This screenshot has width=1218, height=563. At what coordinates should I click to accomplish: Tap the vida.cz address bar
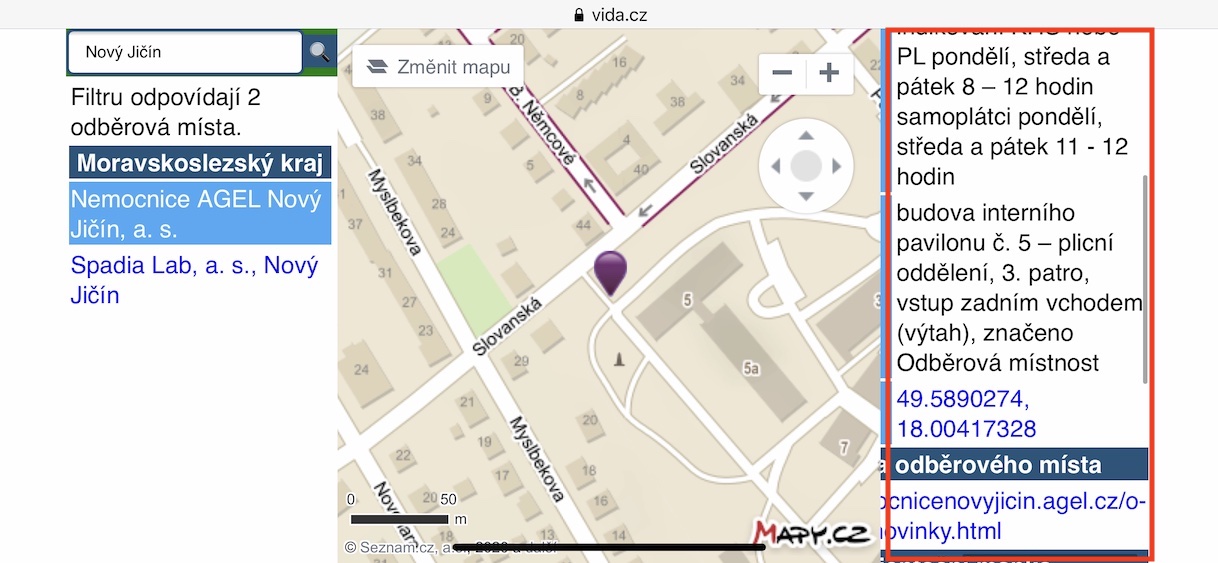click(x=609, y=14)
